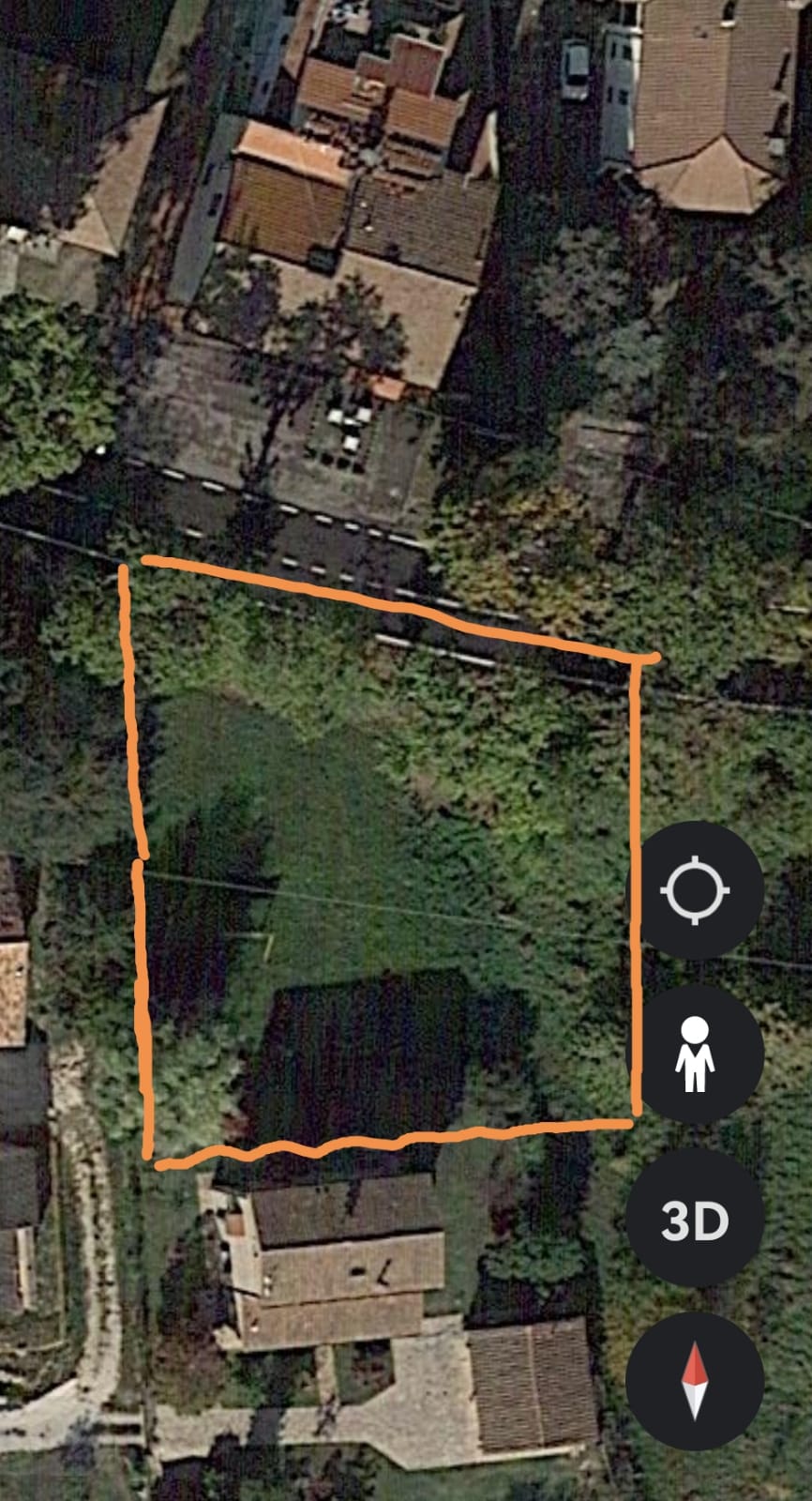This screenshot has height=1501, width=812.
Task: Open street view with the pegman button
Action: pyautogui.click(x=695, y=1054)
